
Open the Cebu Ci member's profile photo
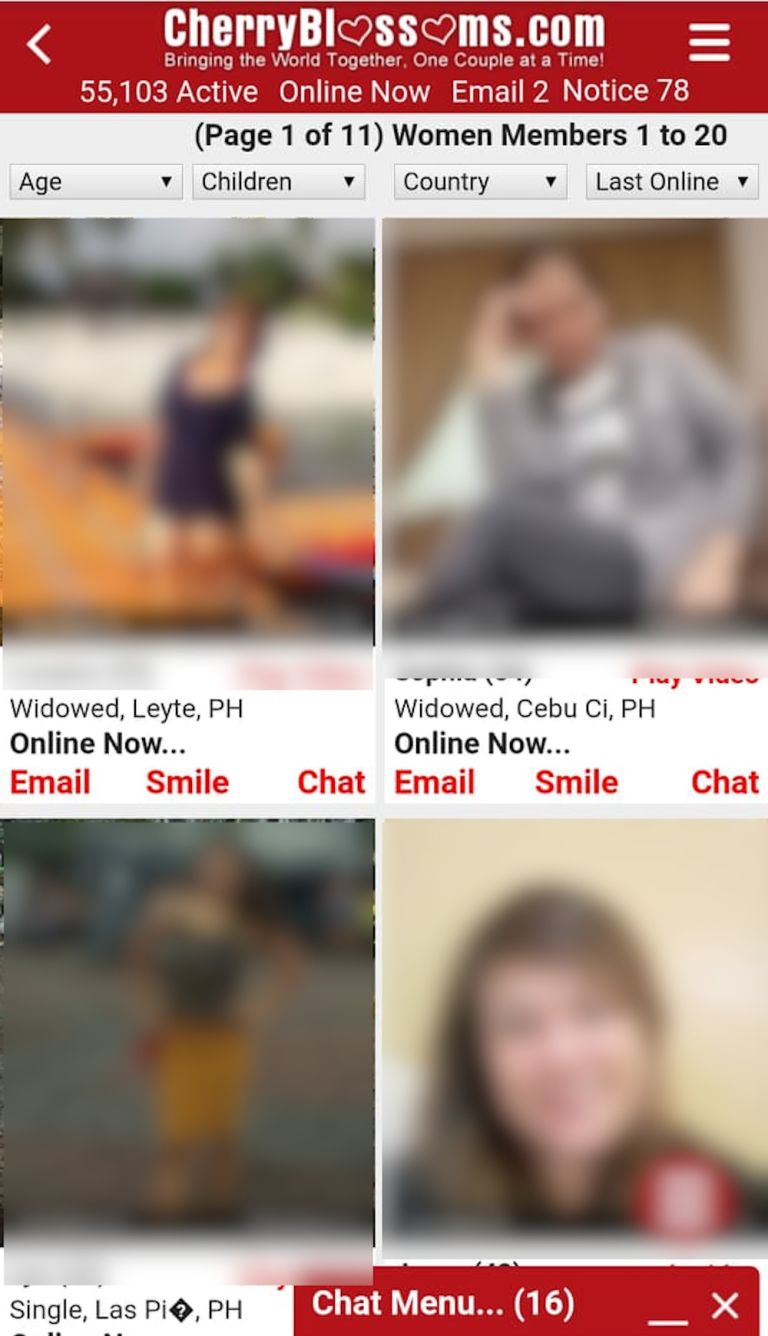point(574,430)
